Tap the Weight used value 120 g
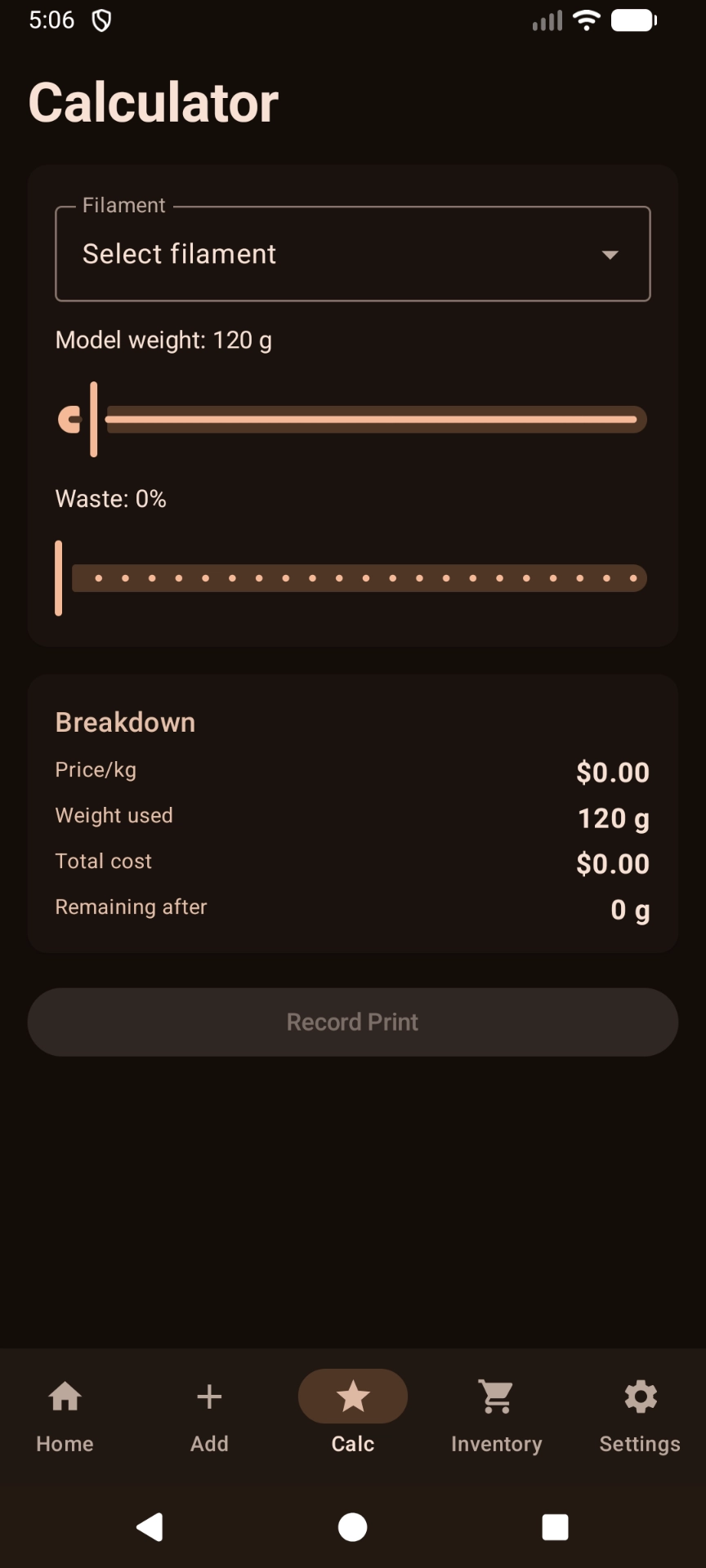Screen dimensions: 706x1568 click(613, 818)
